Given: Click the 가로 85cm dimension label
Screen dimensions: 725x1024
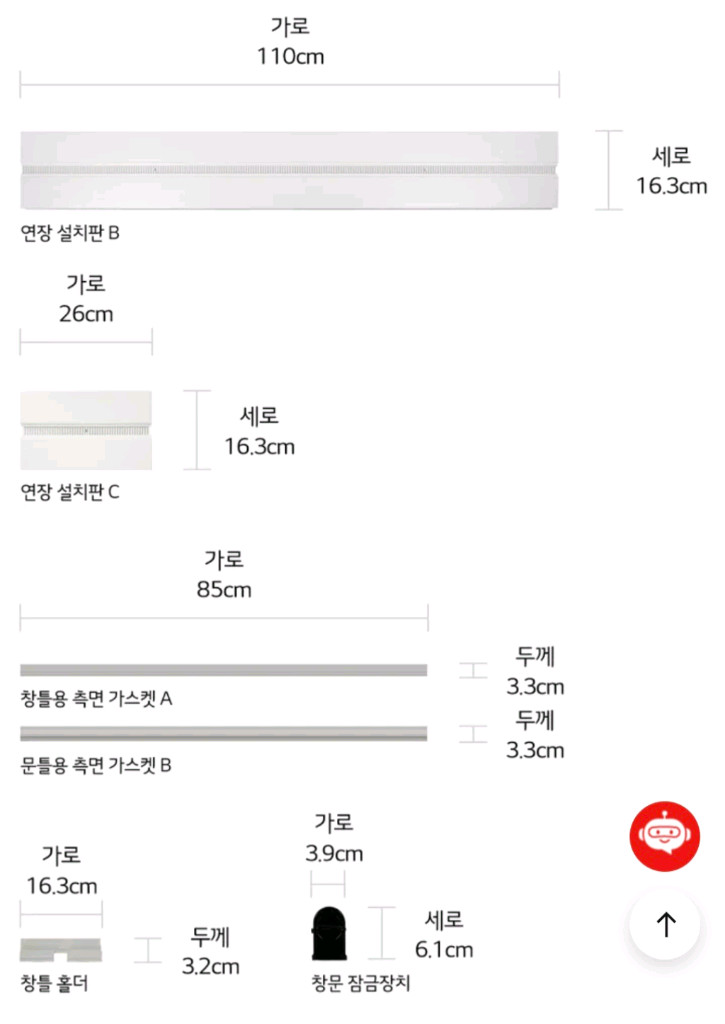Looking at the screenshot, I should click(224, 575).
